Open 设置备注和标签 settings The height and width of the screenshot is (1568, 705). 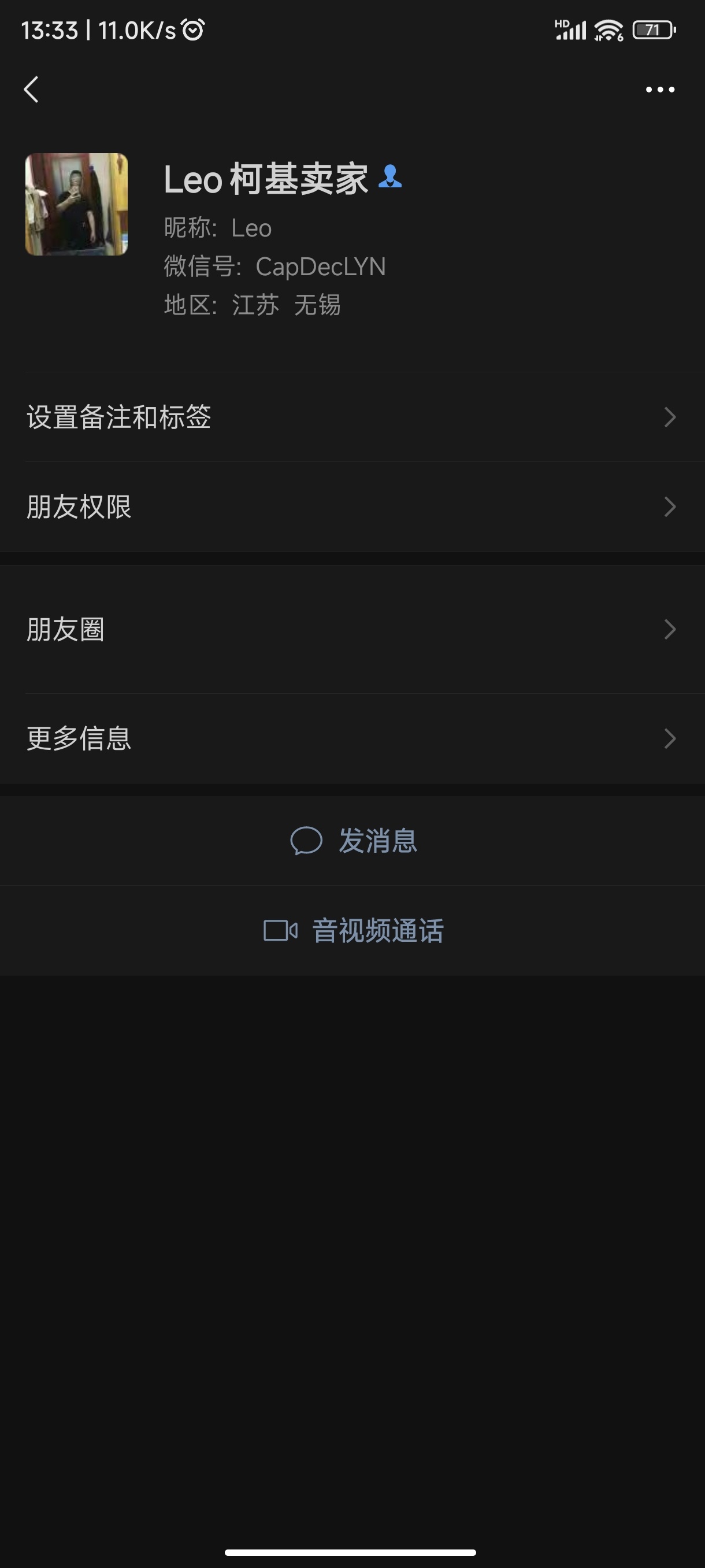click(x=352, y=417)
